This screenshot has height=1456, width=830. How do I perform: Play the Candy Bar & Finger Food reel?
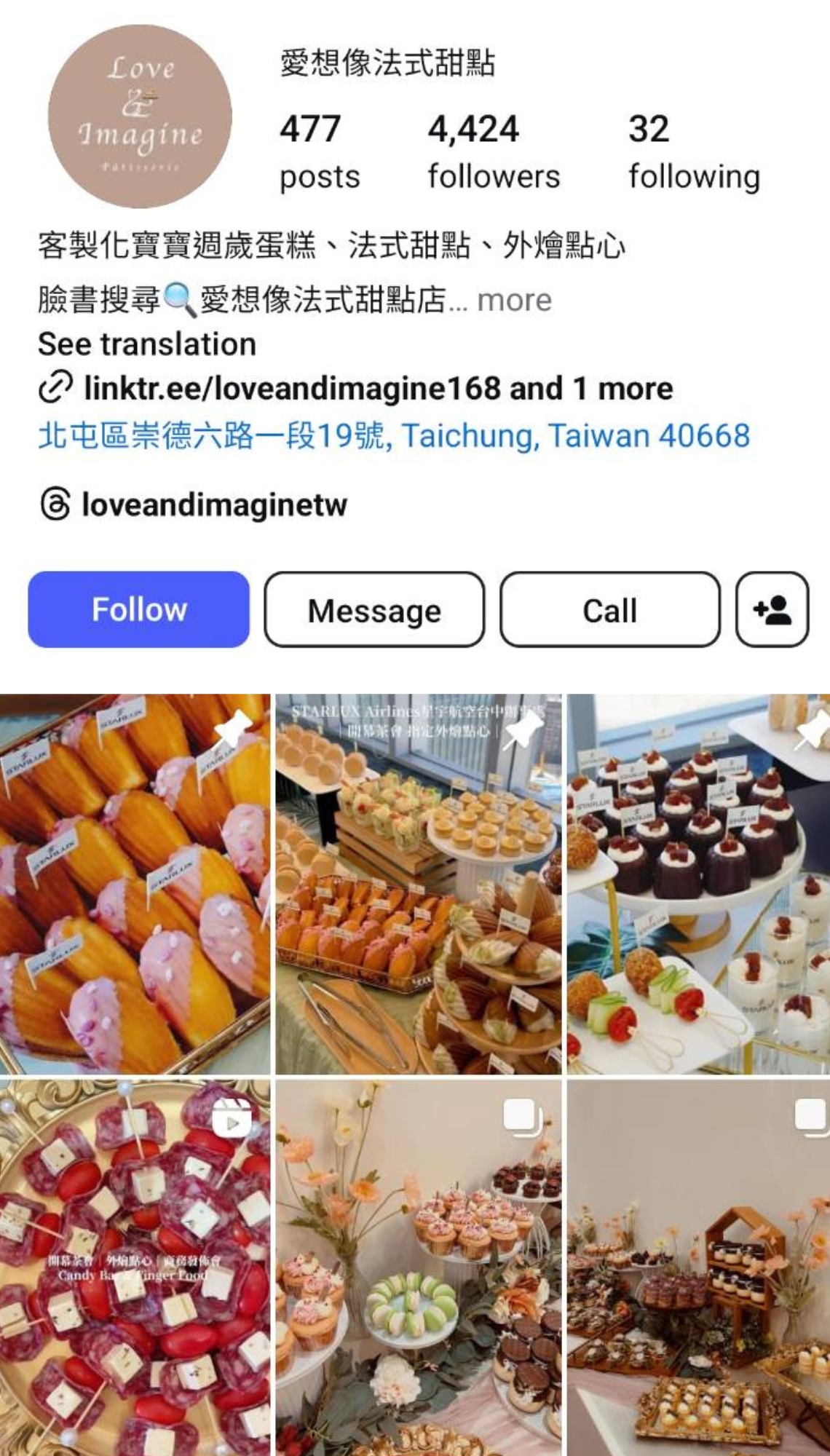135,1267
